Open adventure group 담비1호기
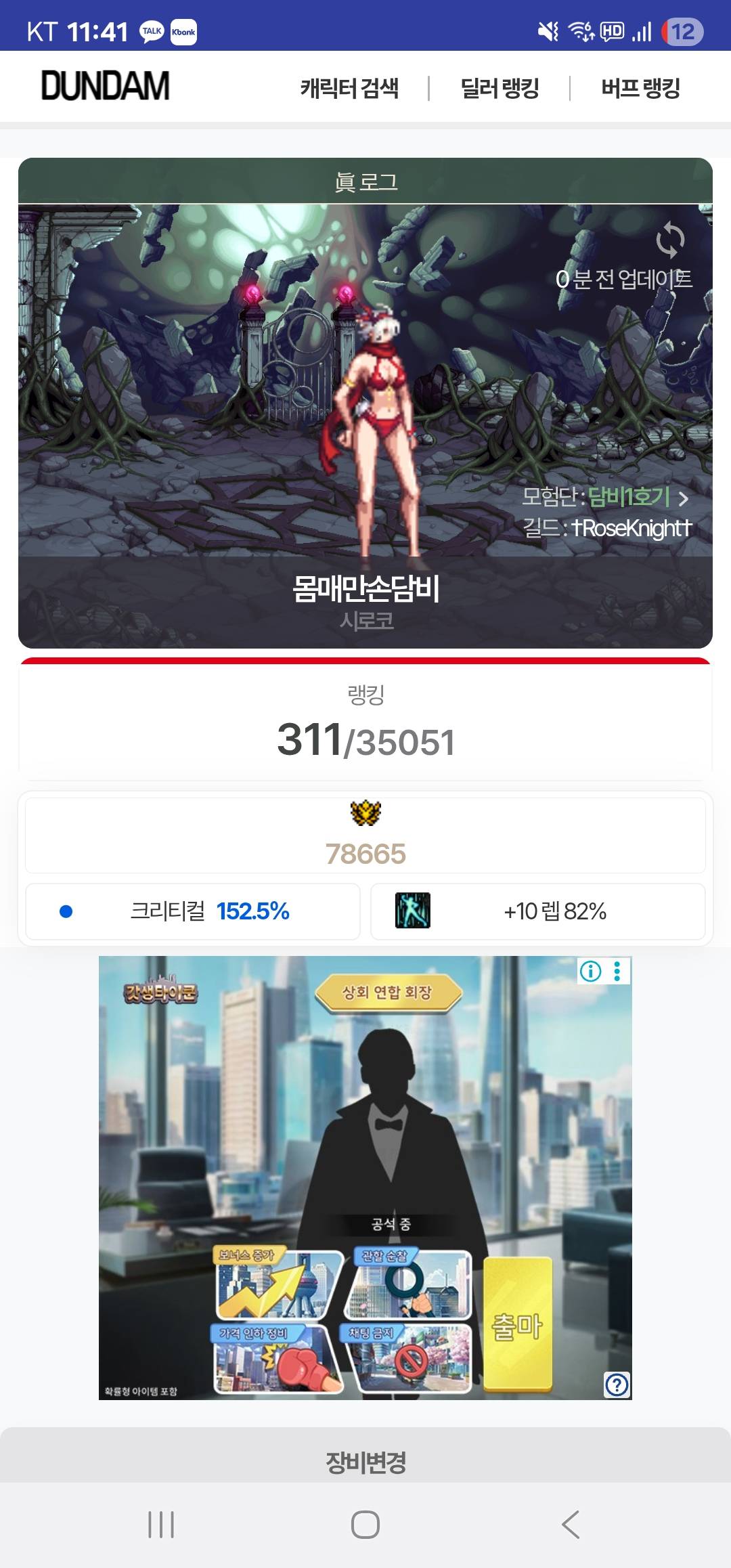This screenshot has height=1568, width=731. (x=629, y=498)
